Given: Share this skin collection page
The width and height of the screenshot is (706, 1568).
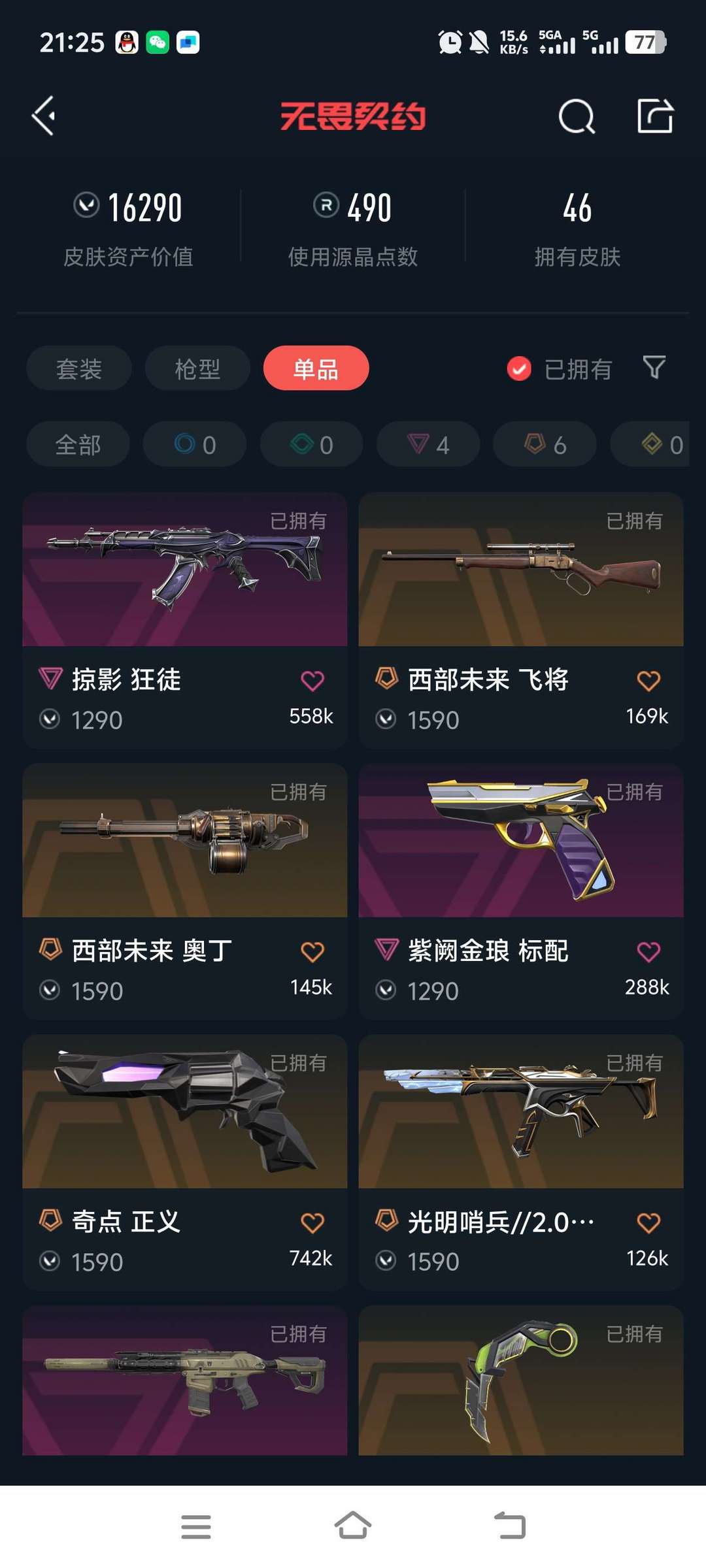Looking at the screenshot, I should coord(655,116).
